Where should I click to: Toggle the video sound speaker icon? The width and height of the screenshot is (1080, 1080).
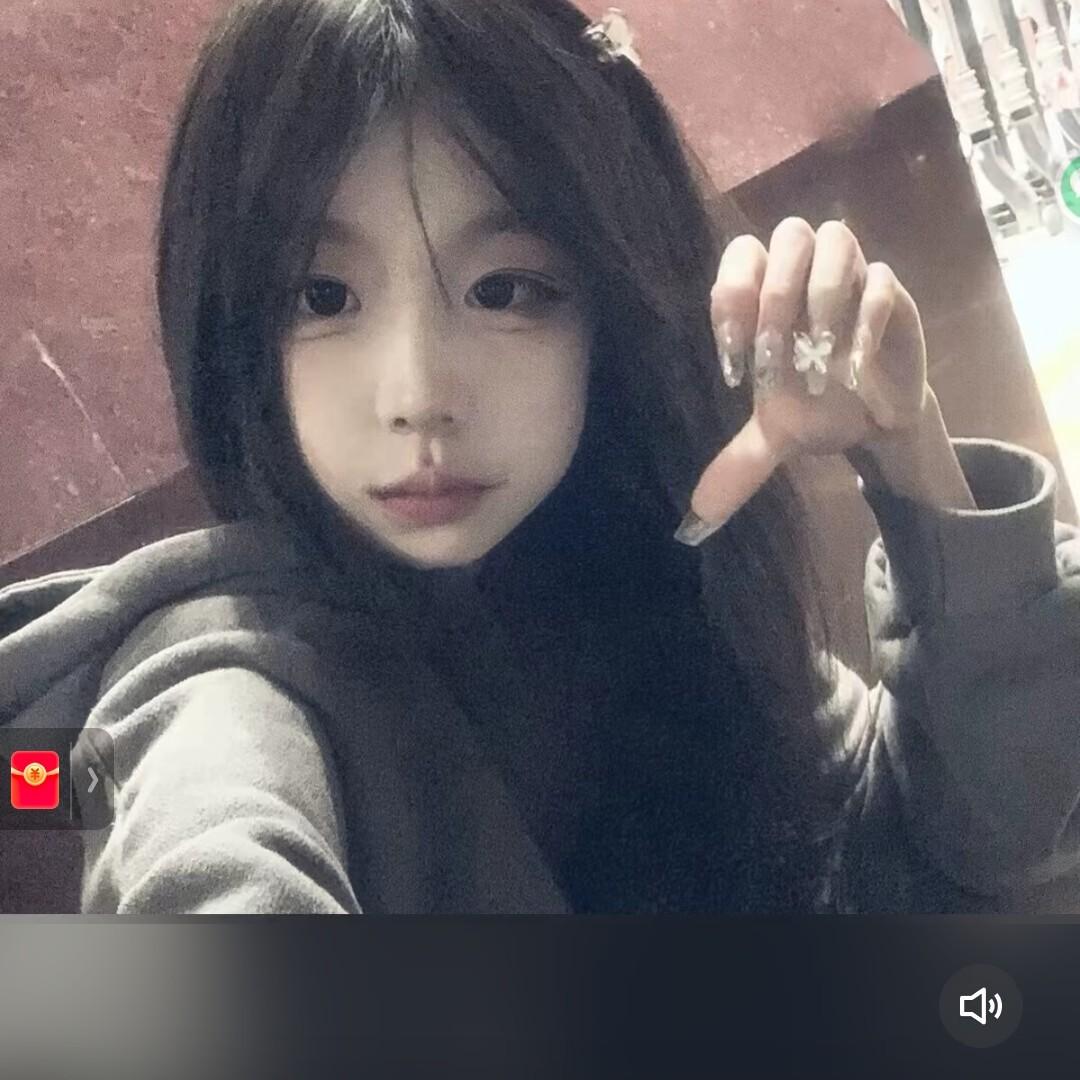pyautogui.click(x=980, y=1005)
